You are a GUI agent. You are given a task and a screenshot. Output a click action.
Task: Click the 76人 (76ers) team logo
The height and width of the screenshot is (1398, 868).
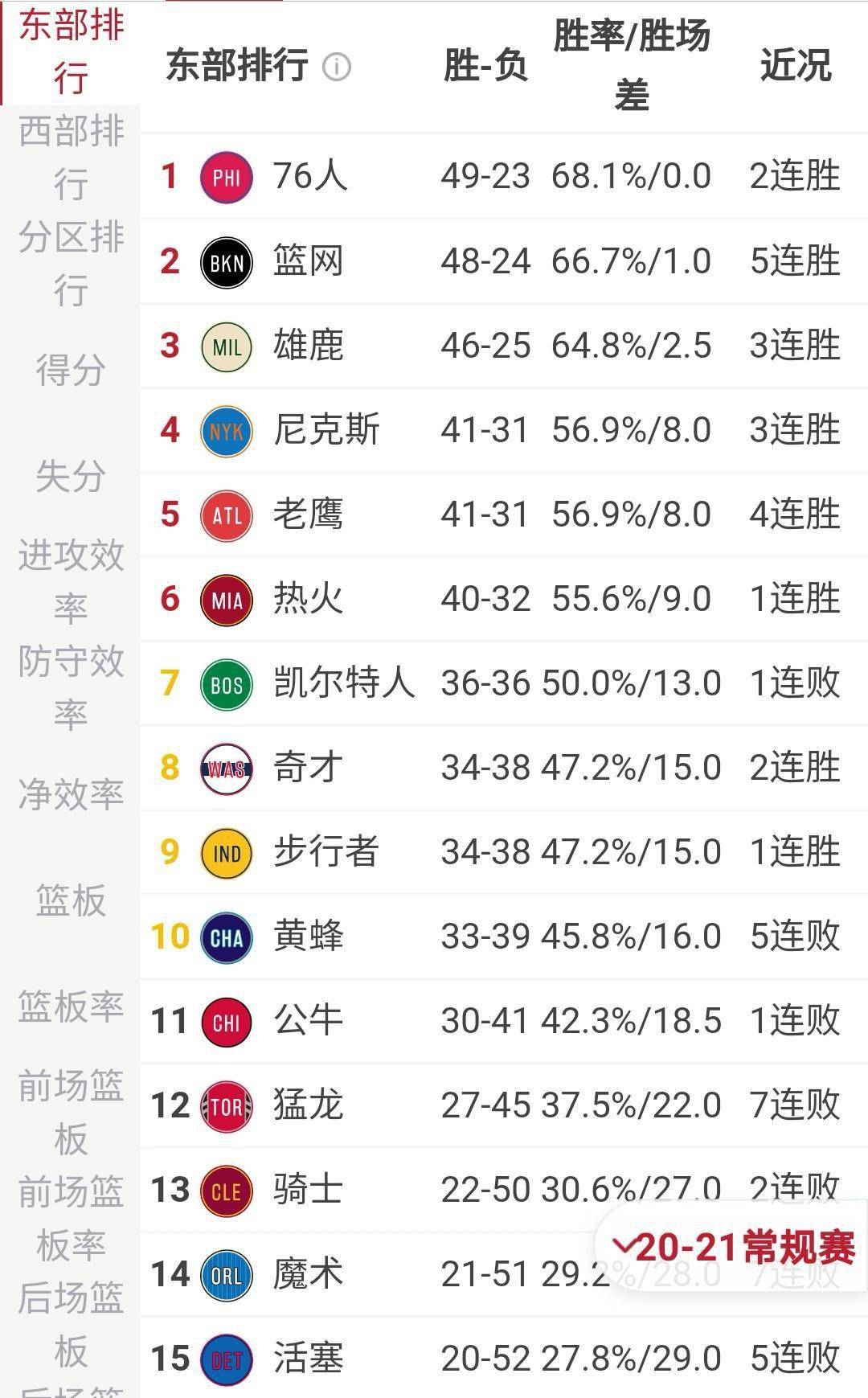pos(226,176)
